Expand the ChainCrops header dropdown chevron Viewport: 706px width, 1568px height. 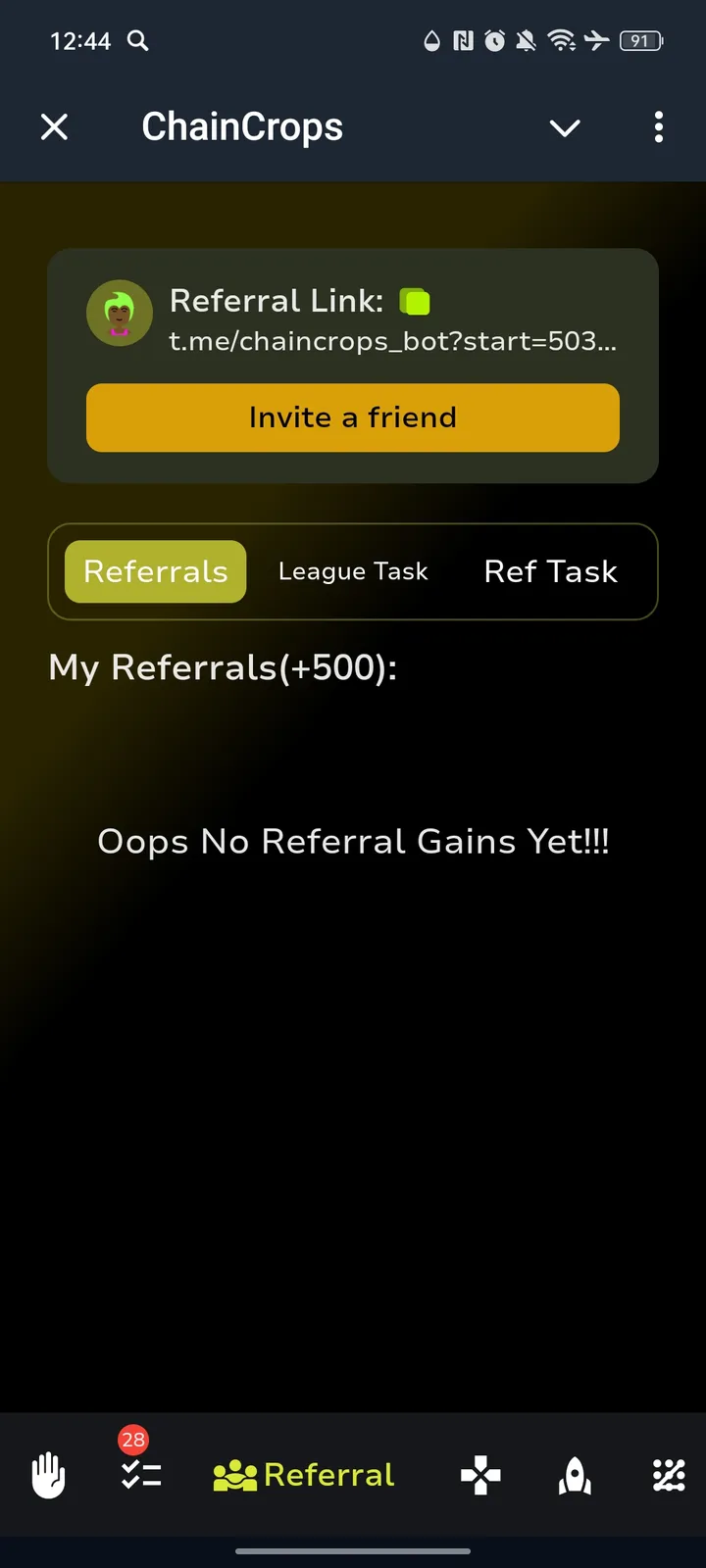click(565, 127)
